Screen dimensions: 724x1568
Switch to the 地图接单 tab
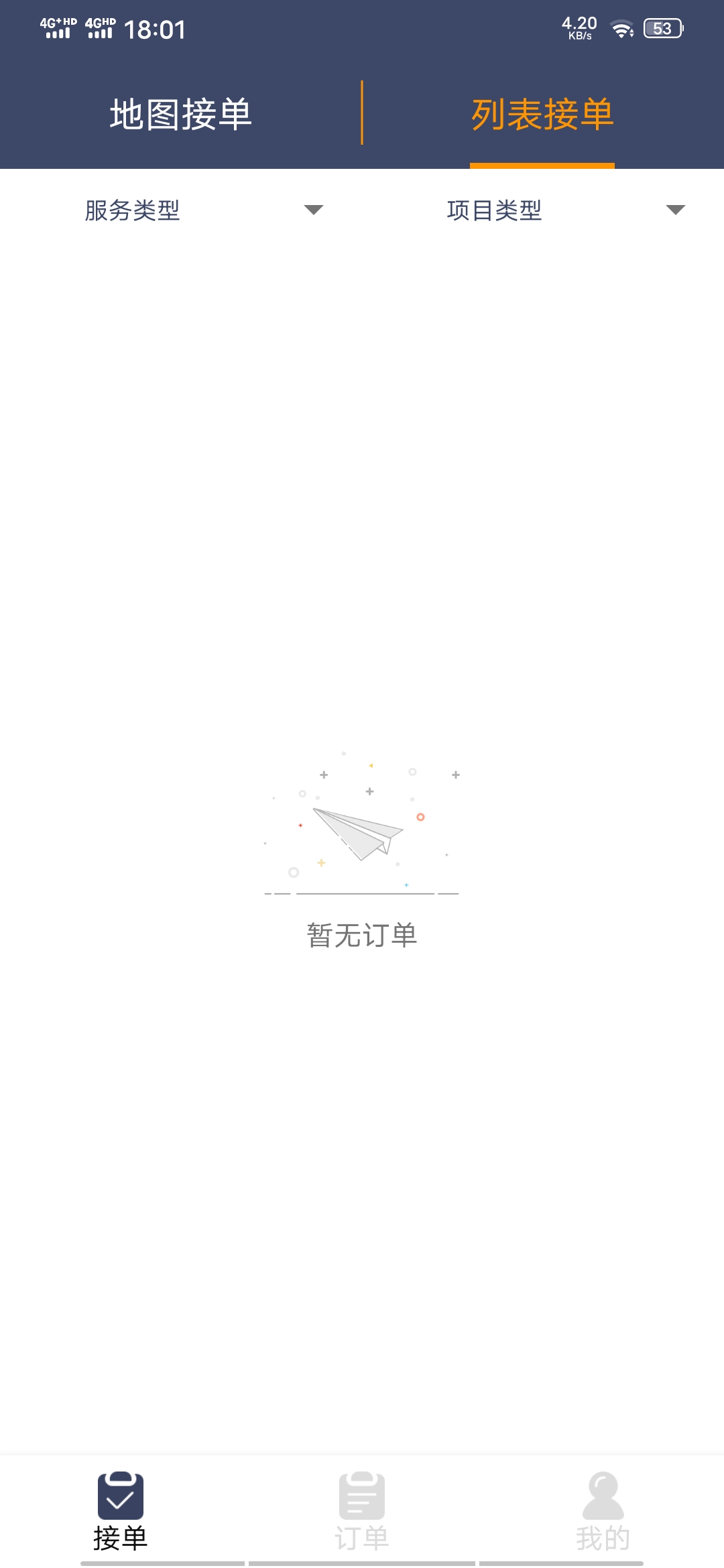pos(180,114)
